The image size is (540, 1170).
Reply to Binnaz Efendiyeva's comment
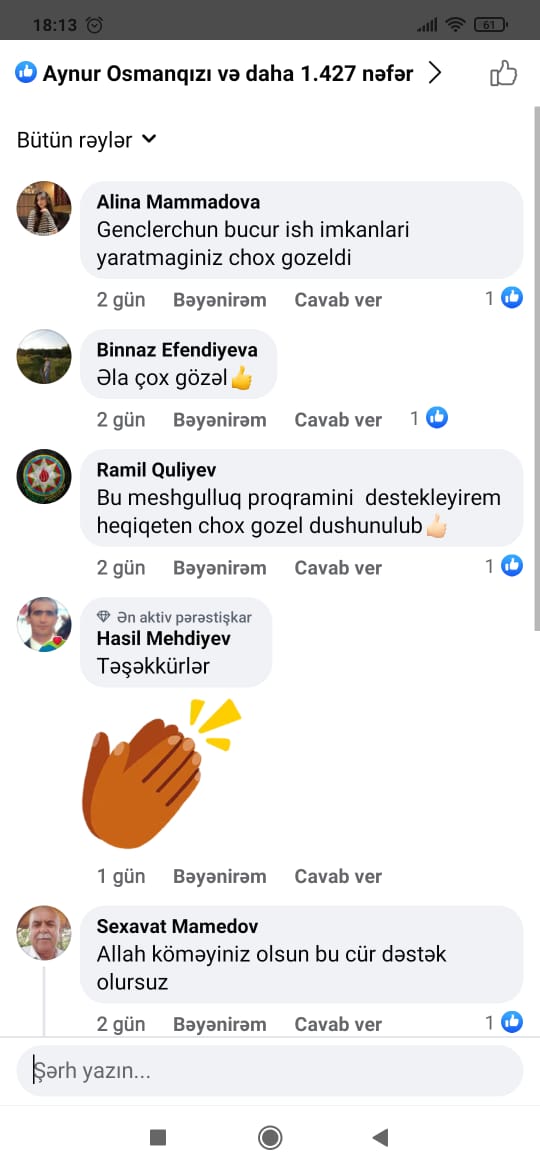click(x=338, y=419)
